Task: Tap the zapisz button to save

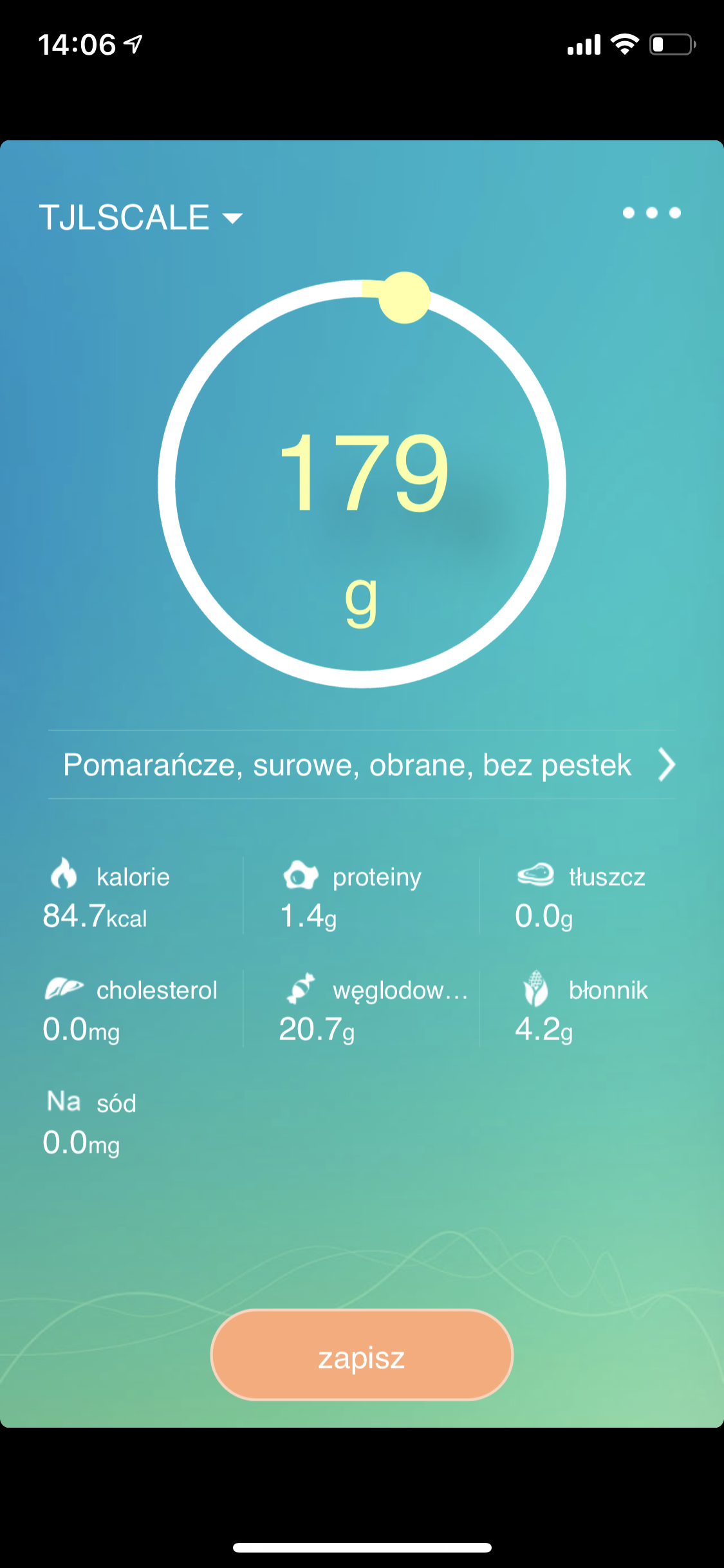Action: tap(362, 1356)
